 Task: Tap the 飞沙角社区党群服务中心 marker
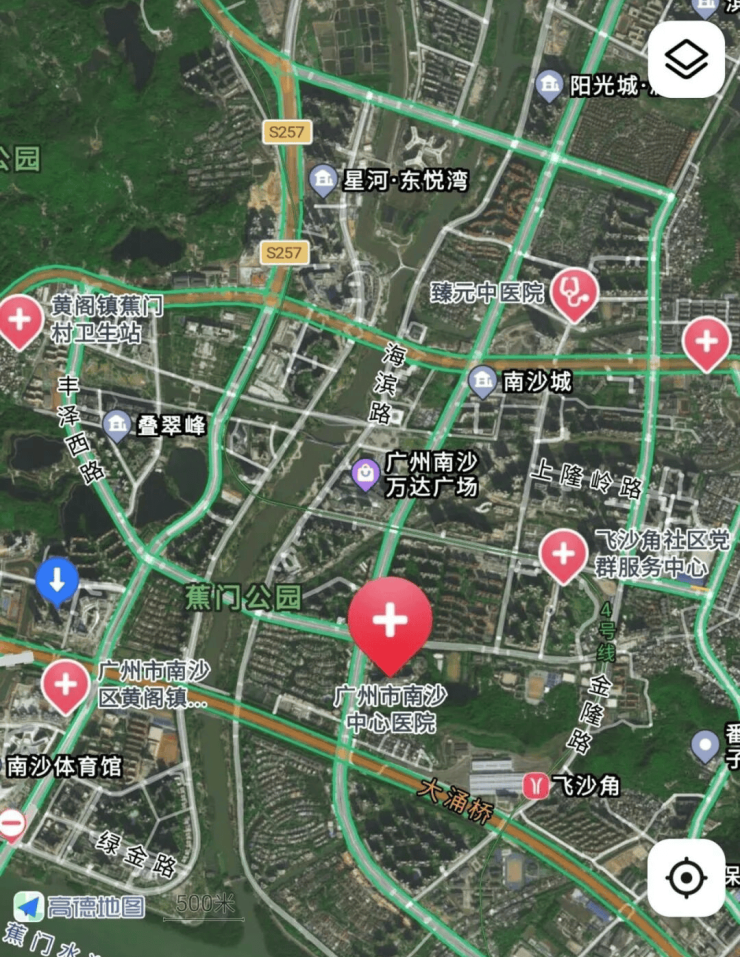[563, 554]
